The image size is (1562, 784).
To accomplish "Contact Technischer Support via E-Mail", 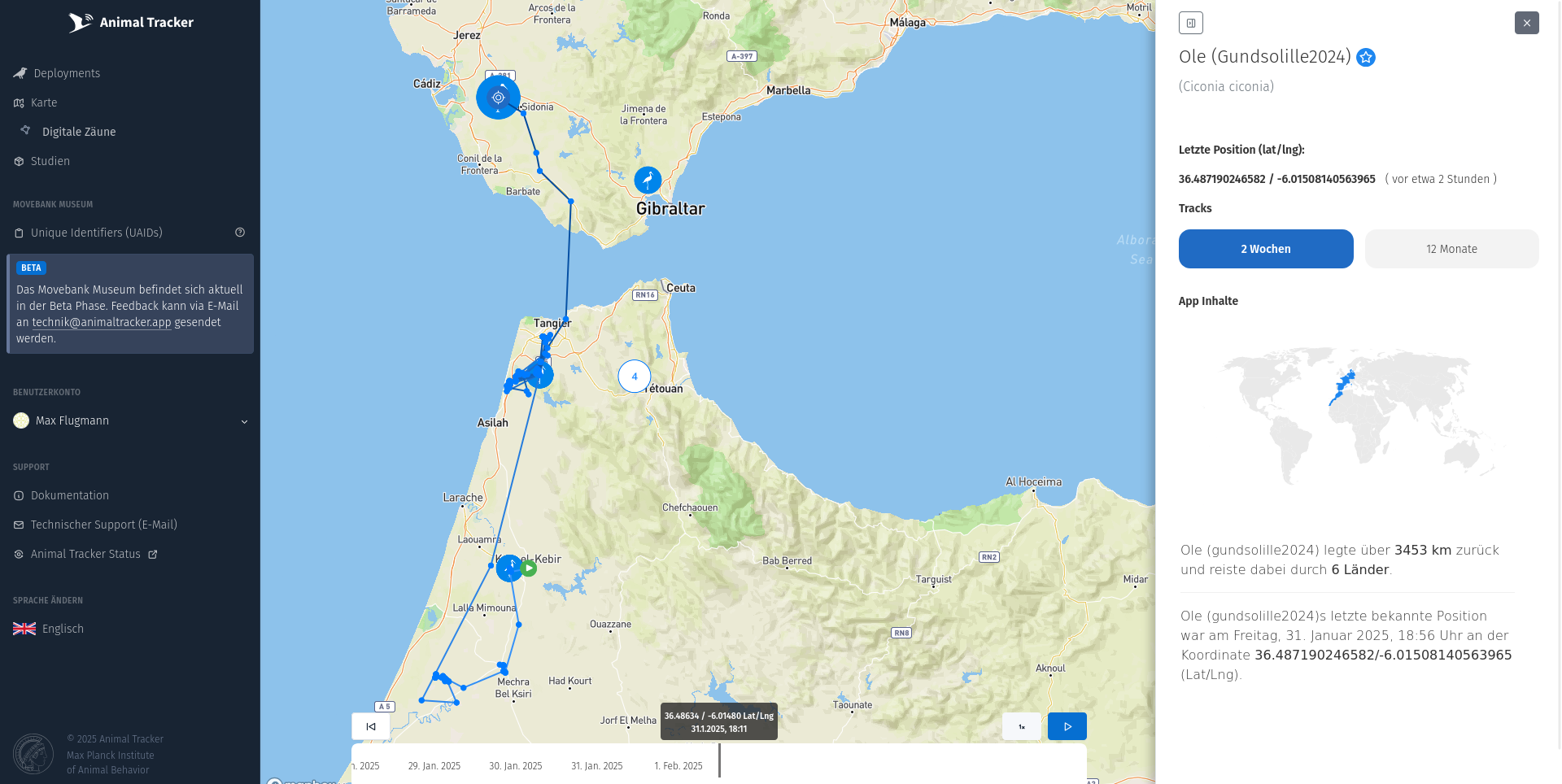I will tap(104, 525).
